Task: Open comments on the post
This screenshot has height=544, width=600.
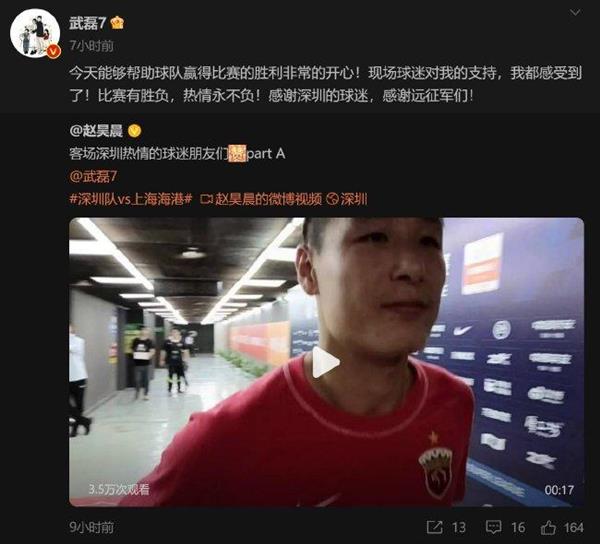Action: (x=508, y=526)
